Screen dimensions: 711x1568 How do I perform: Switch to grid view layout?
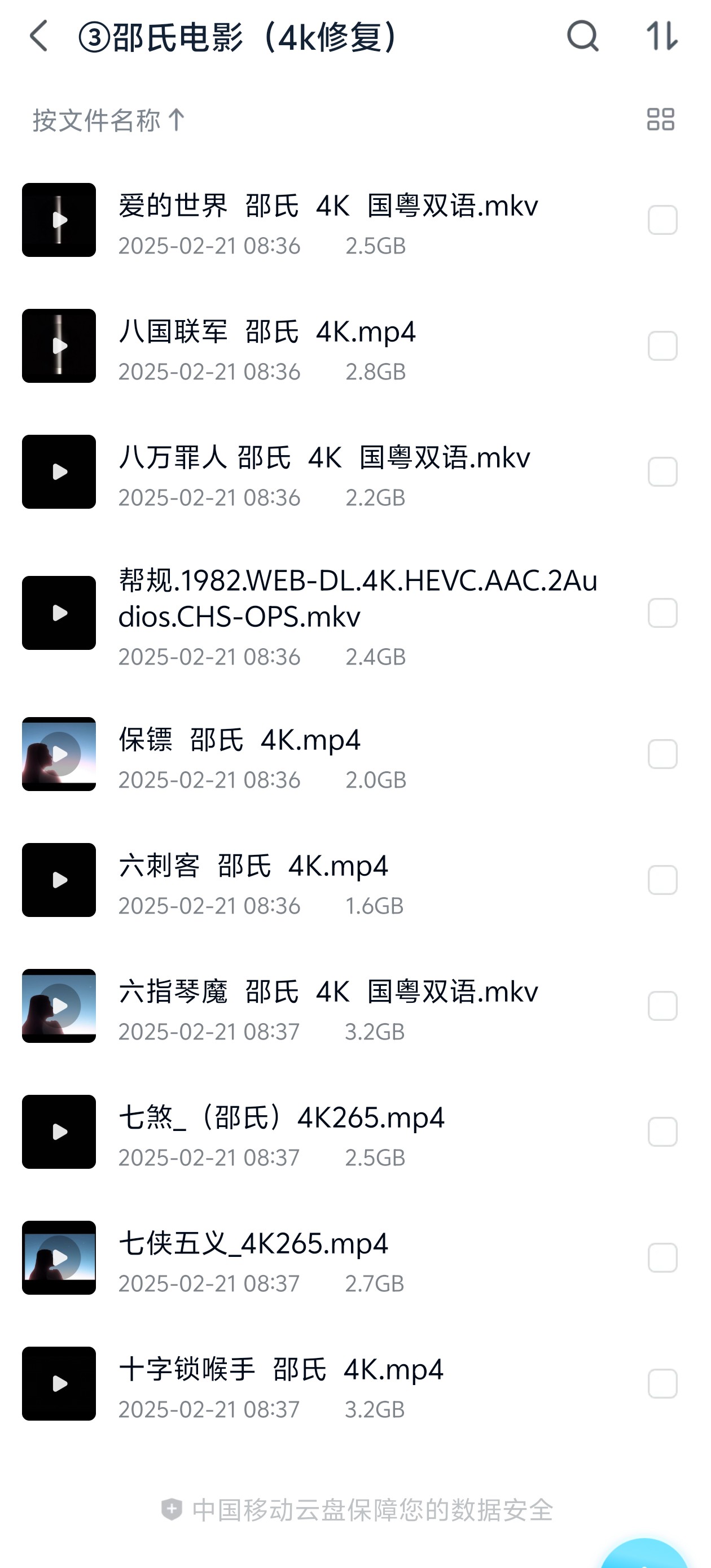click(x=661, y=119)
